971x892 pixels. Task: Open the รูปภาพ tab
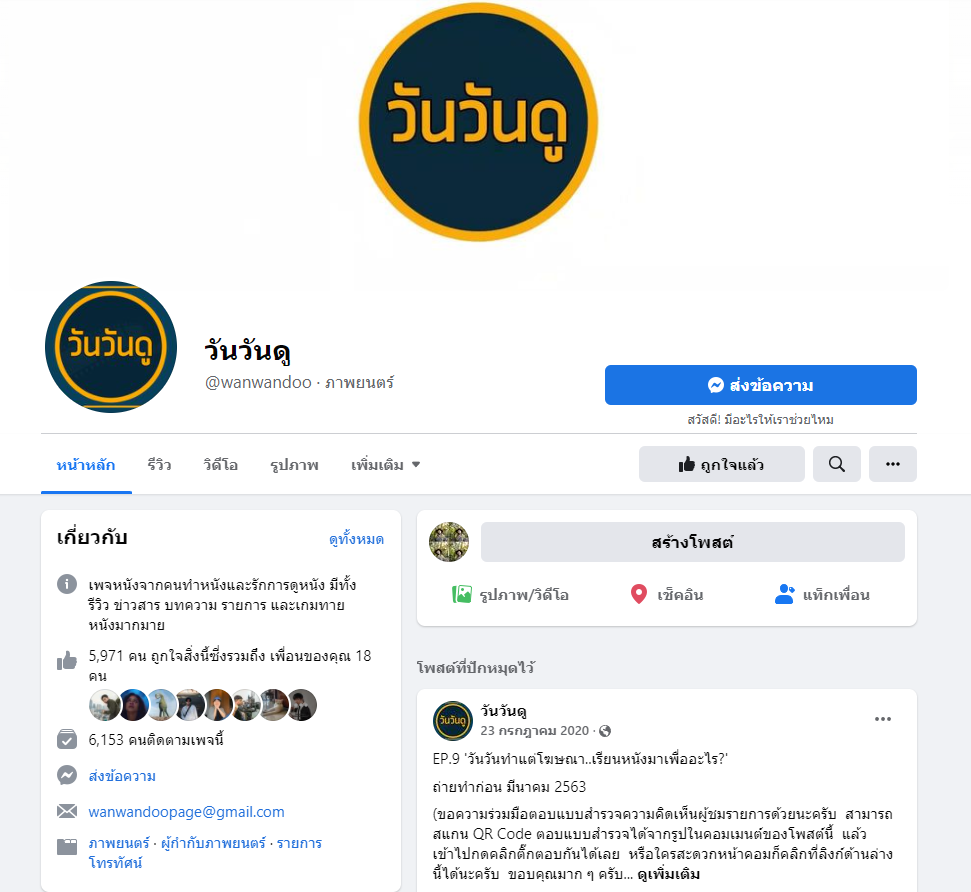pyautogui.click(x=294, y=465)
